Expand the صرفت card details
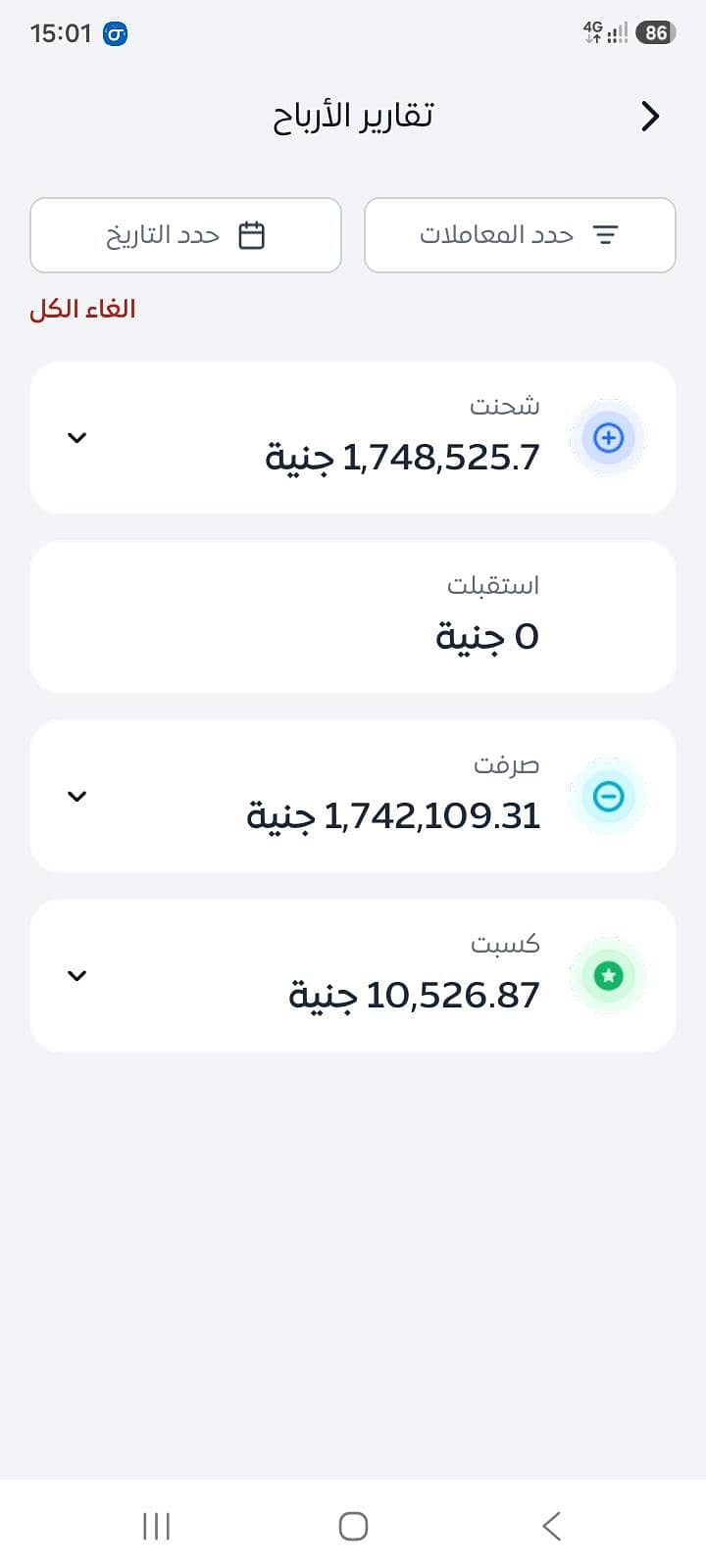706x1568 pixels. point(77,796)
